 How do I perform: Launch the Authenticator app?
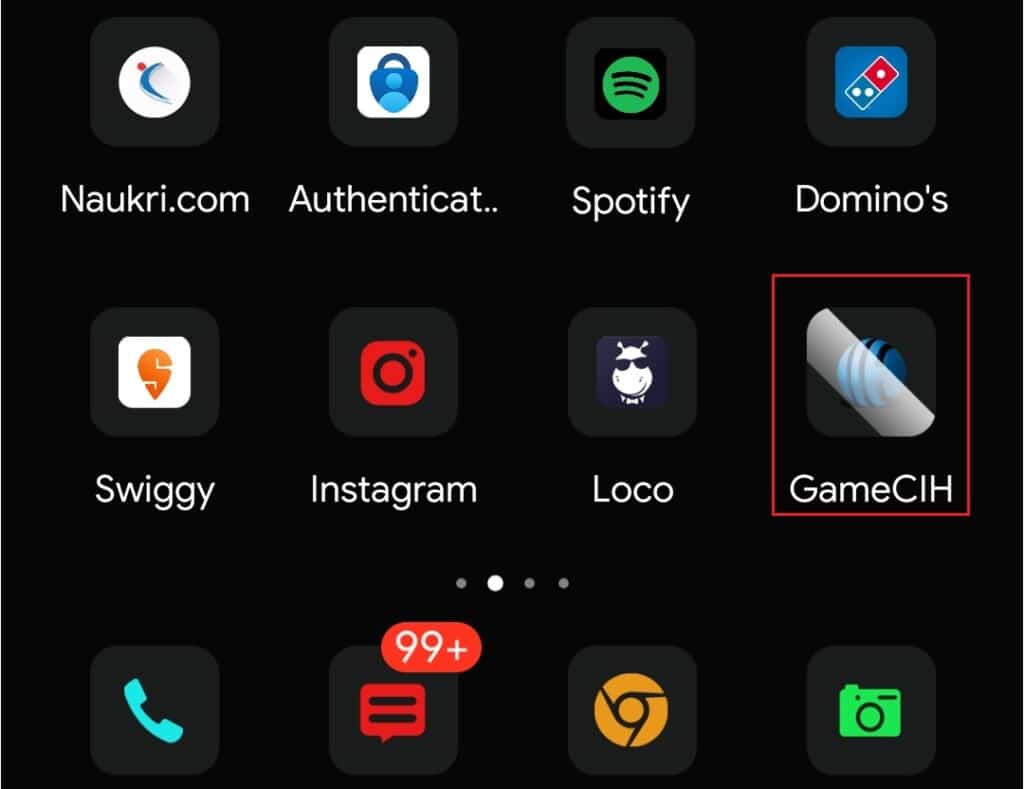(393, 82)
